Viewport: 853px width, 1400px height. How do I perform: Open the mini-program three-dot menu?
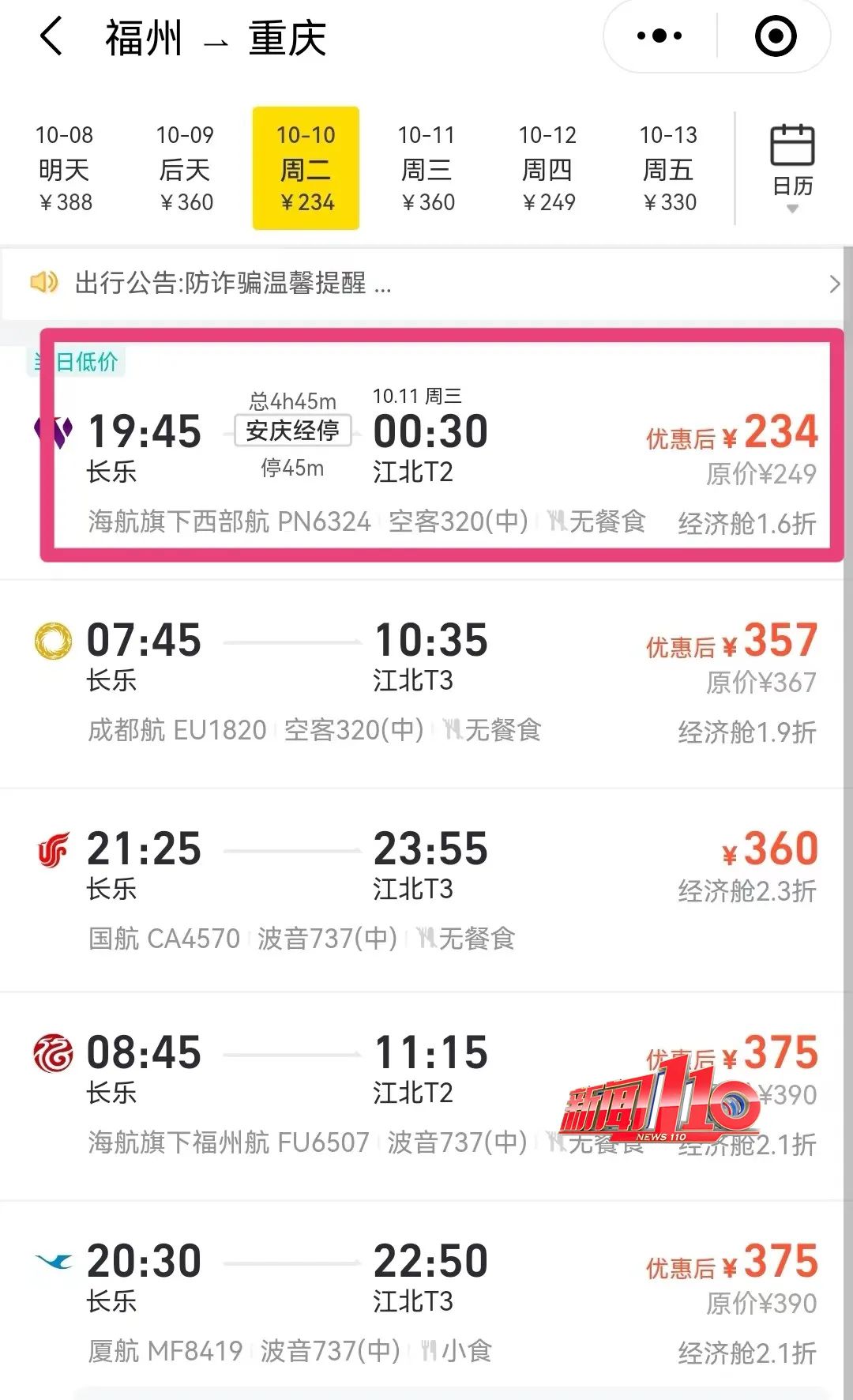pyautogui.click(x=660, y=36)
